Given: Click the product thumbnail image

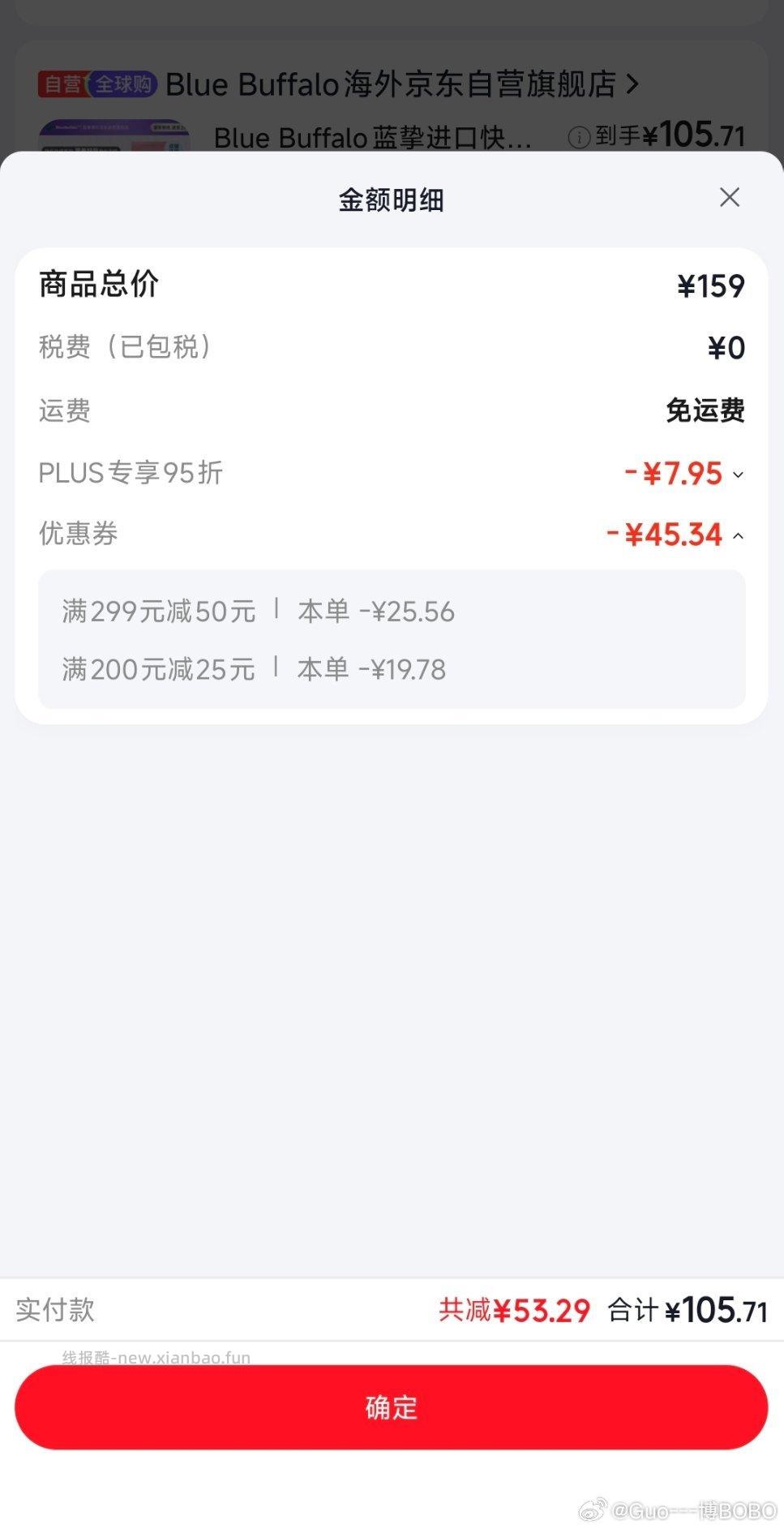Looking at the screenshot, I should 114,138.
